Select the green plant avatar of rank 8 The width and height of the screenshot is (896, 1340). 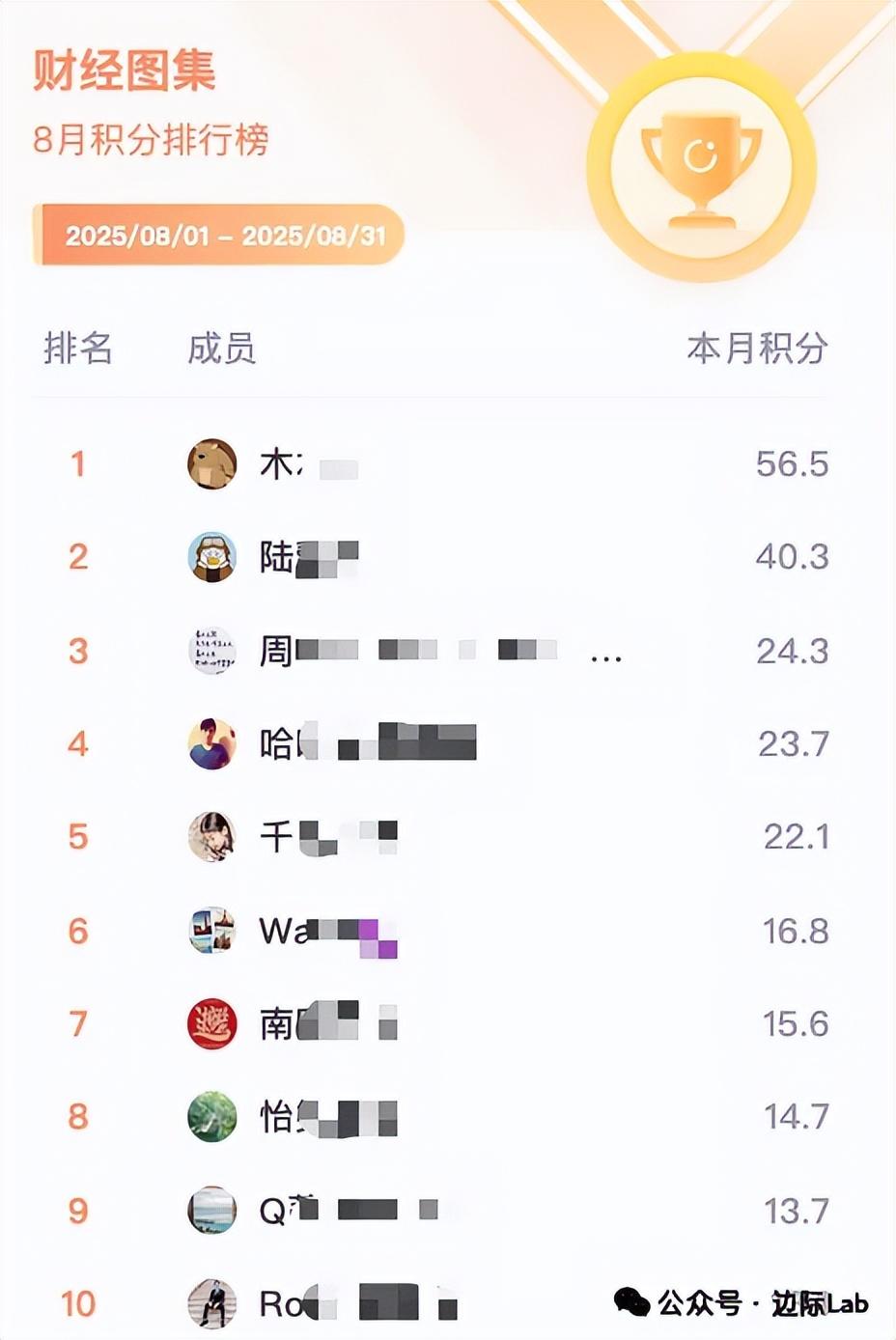(213, 1117)
